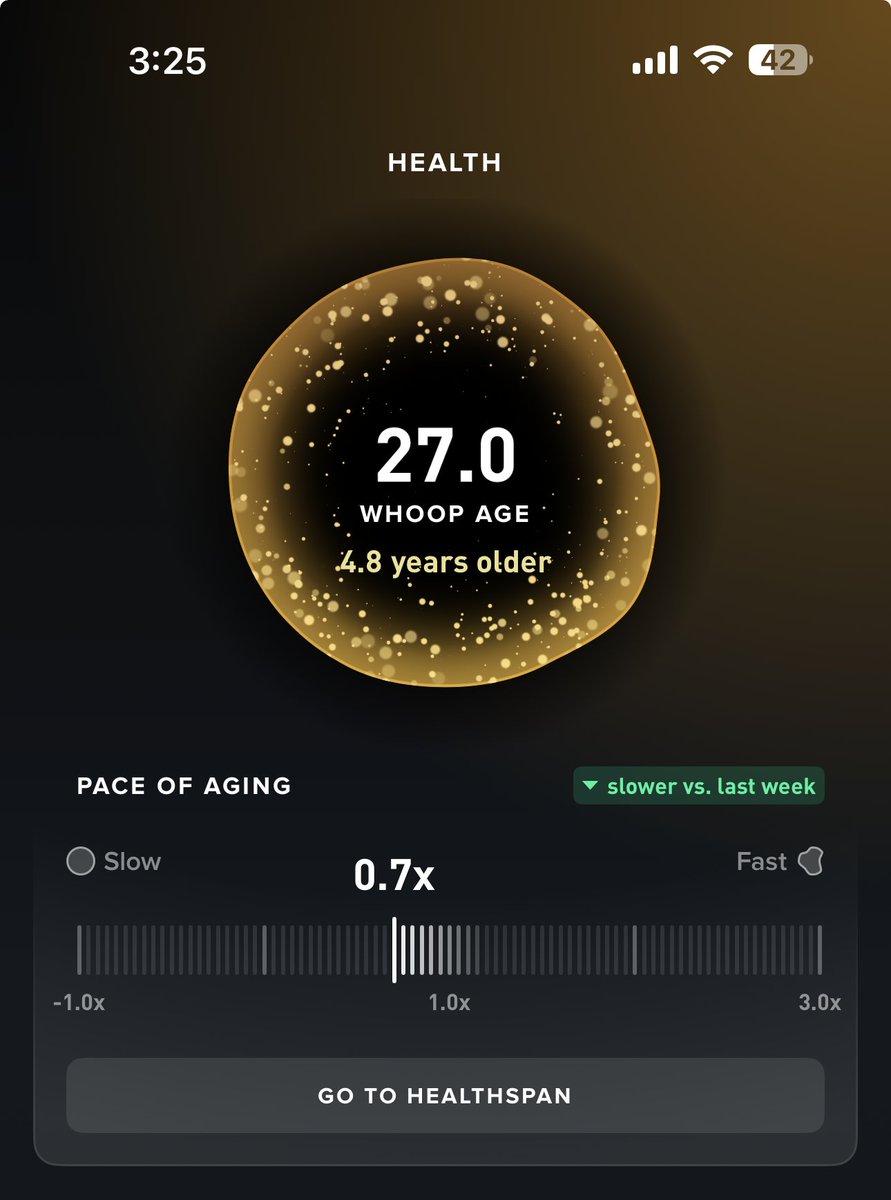Select the HEALTH tab at the top
891x1200 pixels.
tap(445, 162)
